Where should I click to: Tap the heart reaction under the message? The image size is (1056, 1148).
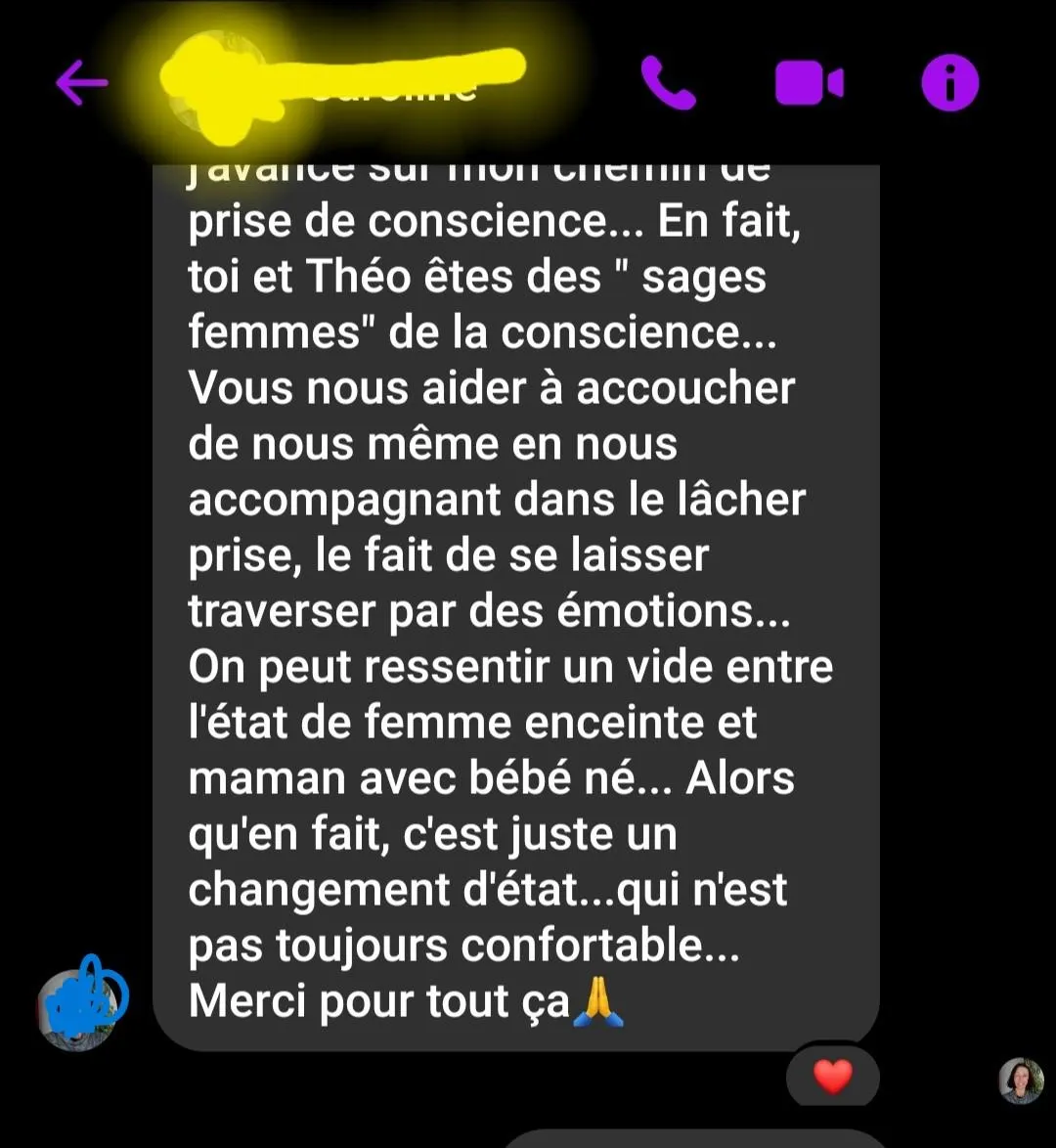833,1078
